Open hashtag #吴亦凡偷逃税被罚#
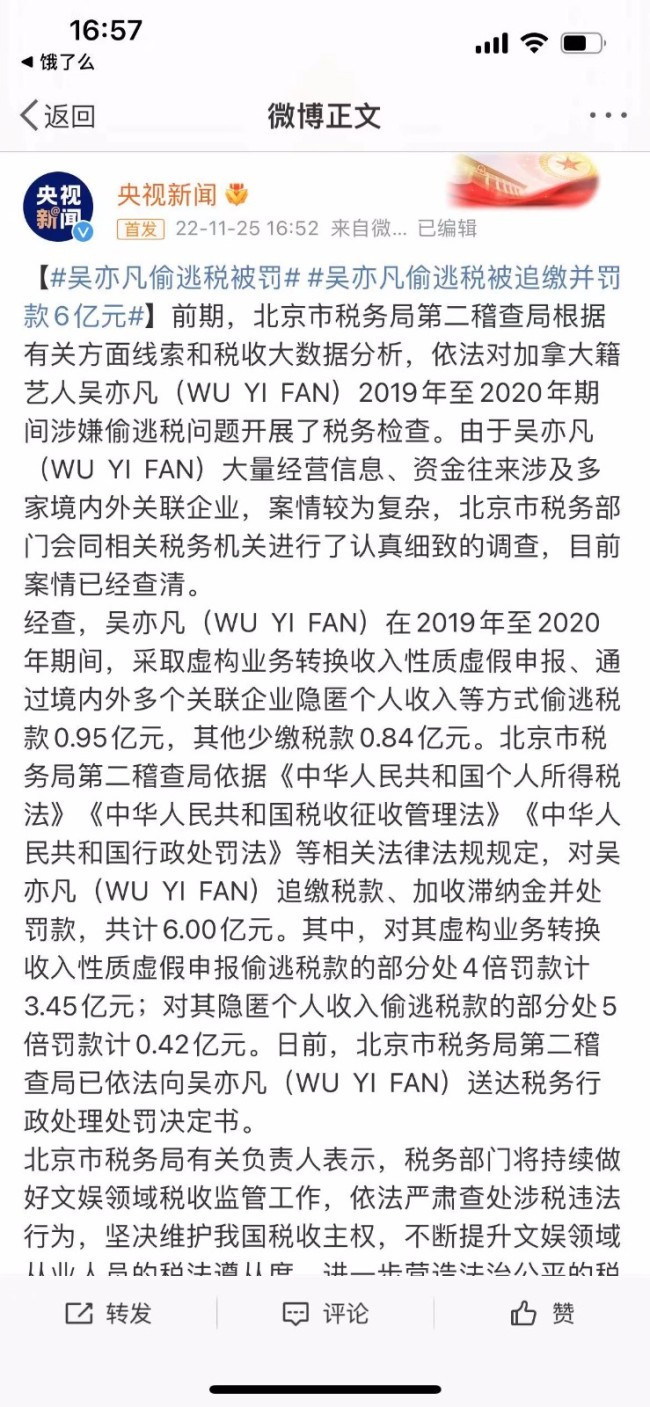This screenshot has height=1407, width=650. point(169,277)
